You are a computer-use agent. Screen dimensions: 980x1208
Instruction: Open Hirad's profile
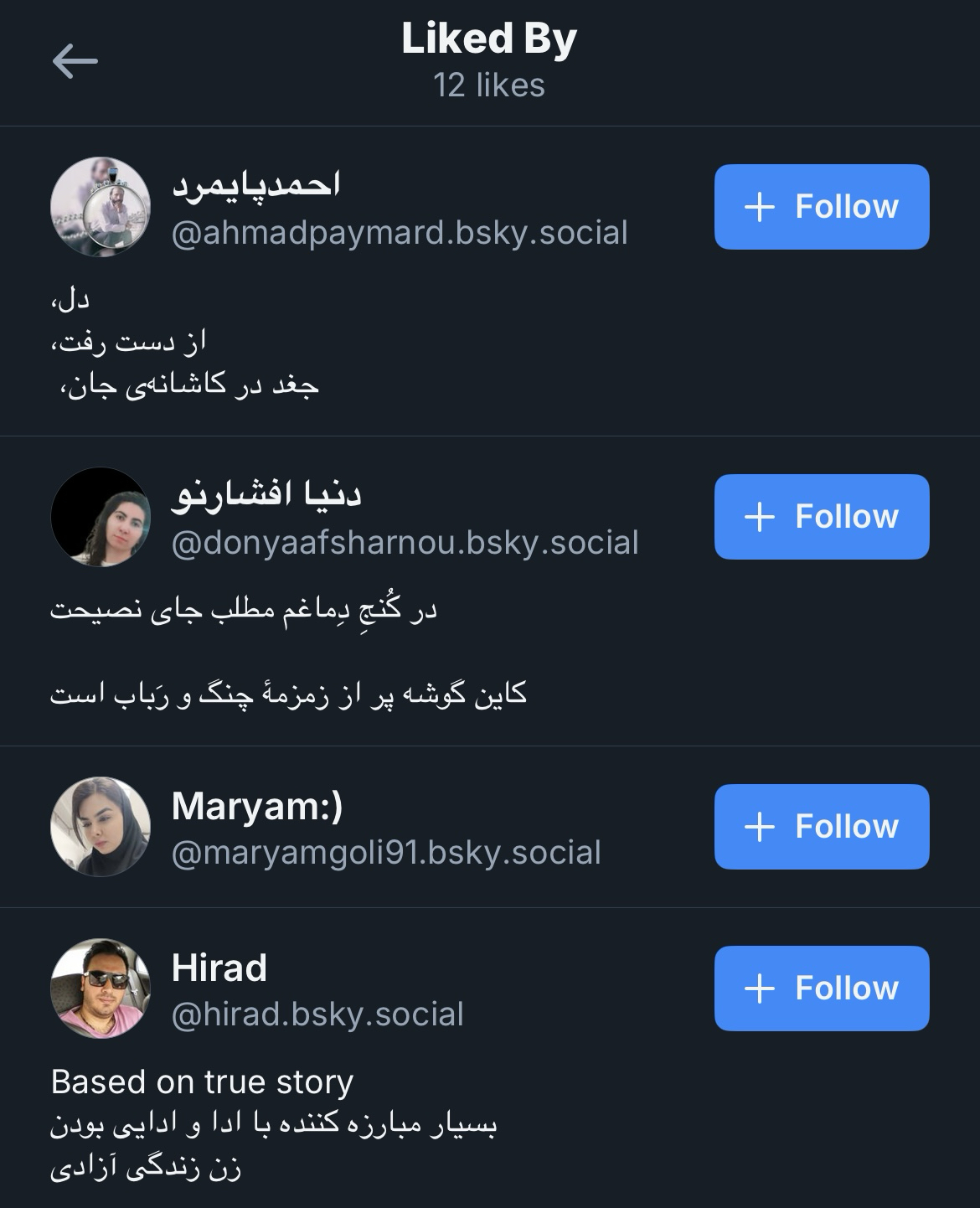pos(317,989)
